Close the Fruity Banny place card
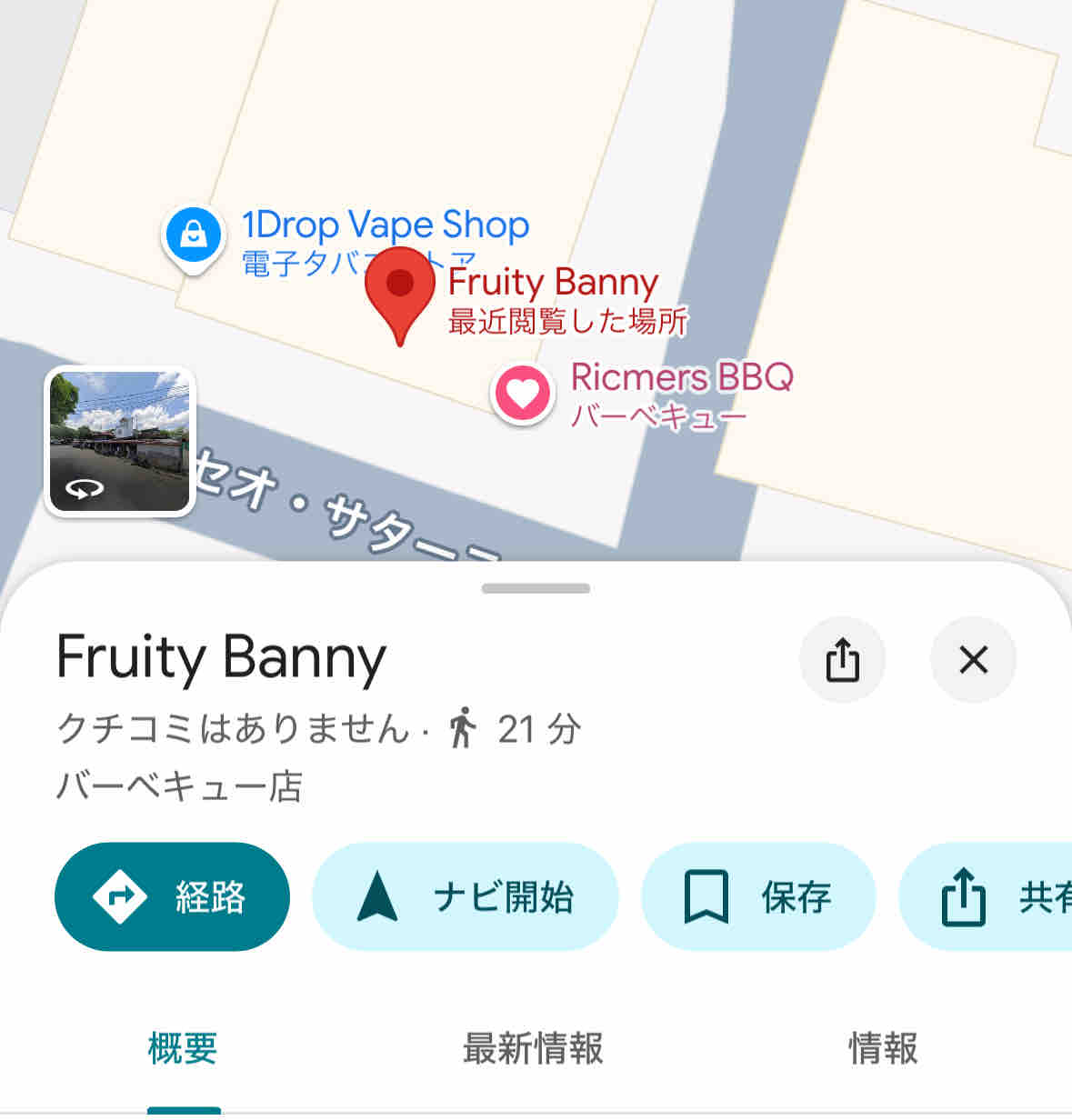The width and height of the screenshot is (1072, 1120). (974, 660)
